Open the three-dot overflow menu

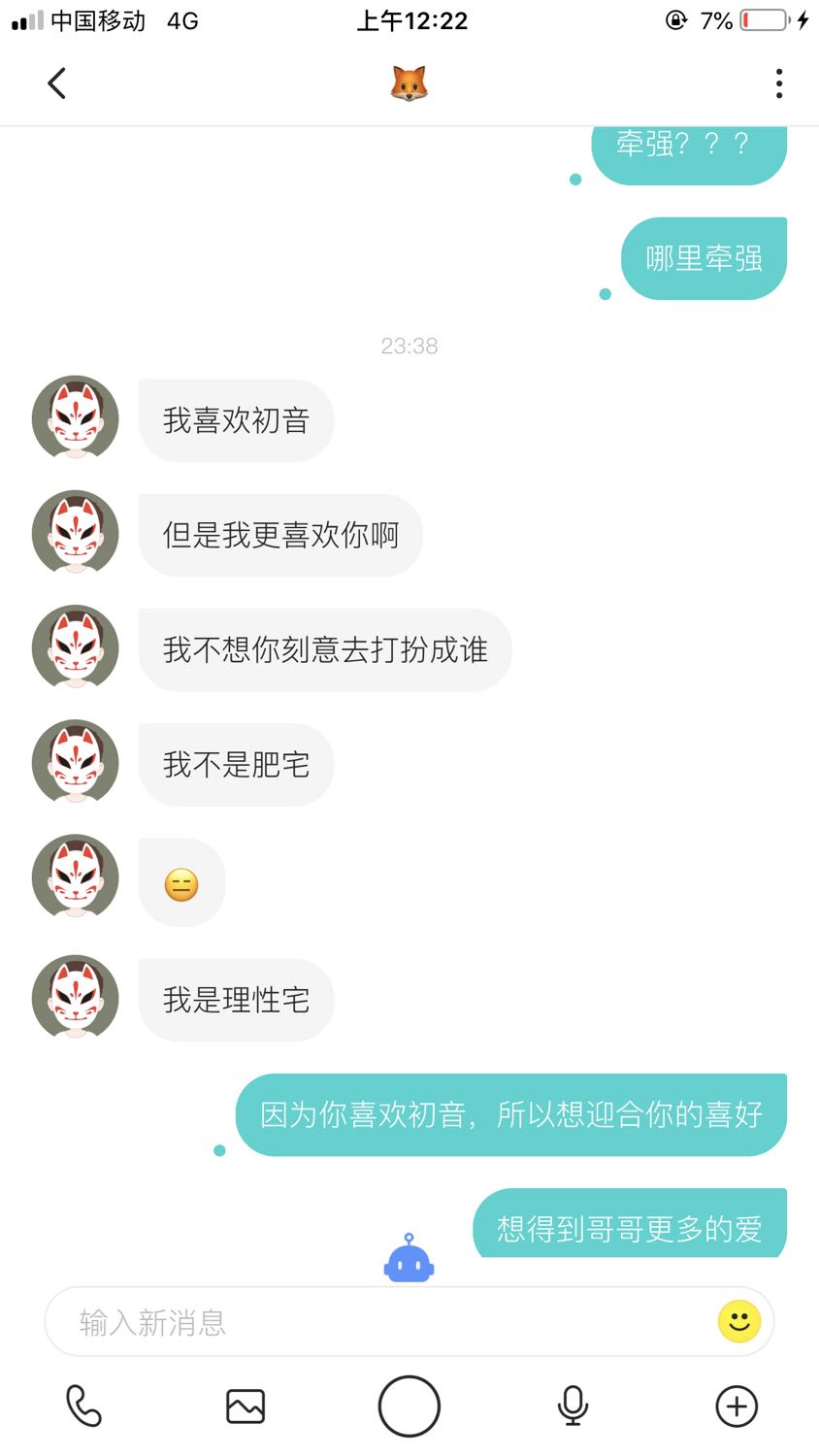click(779, 83)
